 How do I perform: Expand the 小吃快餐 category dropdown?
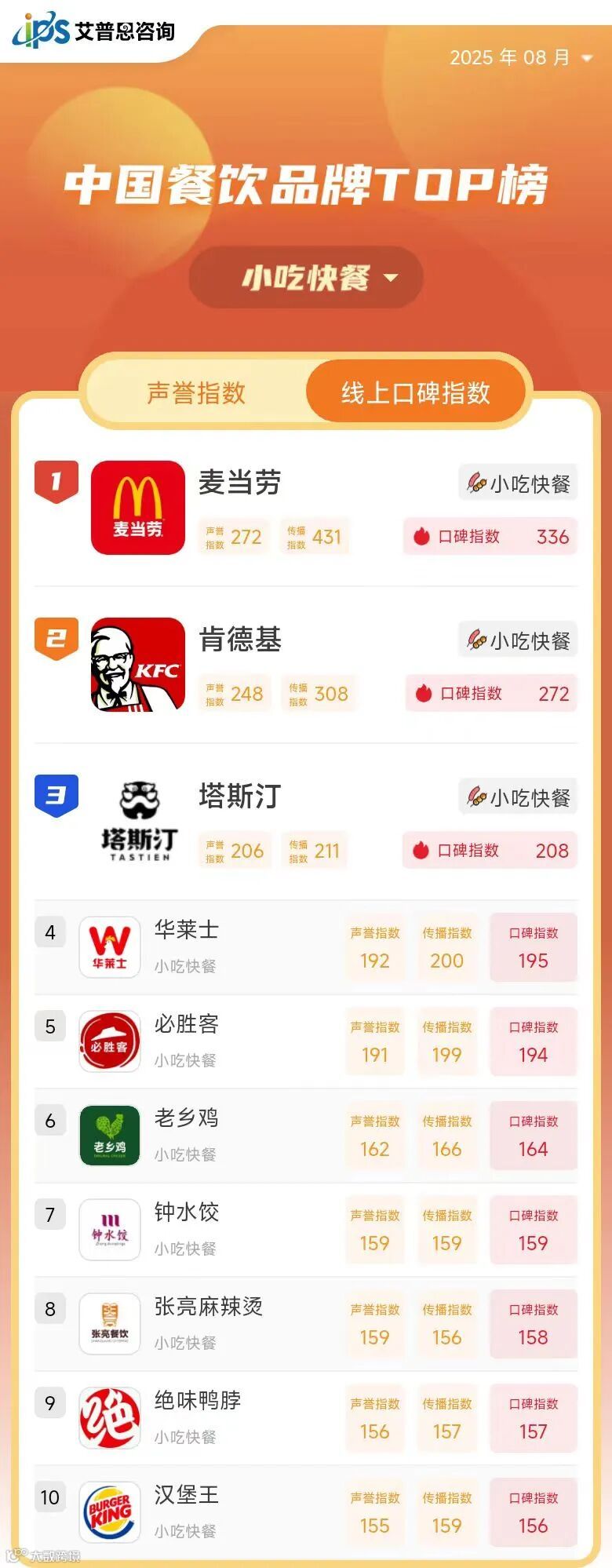pyautogui.click(x=306, y=277)
